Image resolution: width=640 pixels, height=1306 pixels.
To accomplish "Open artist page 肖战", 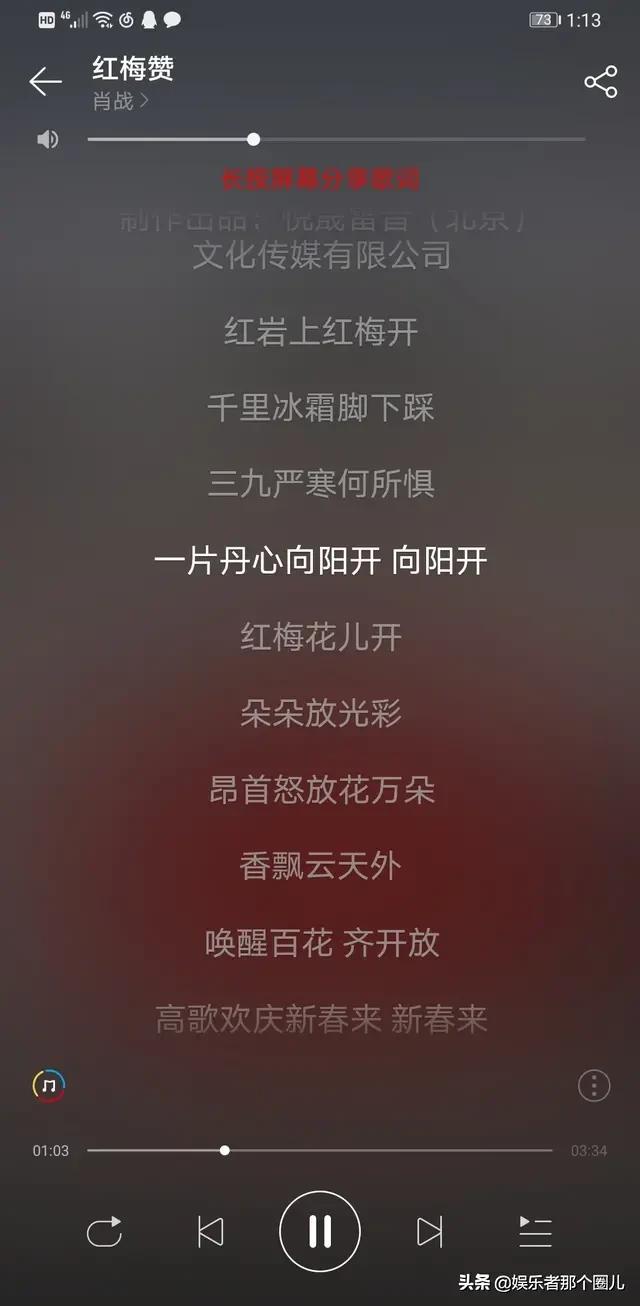I will pyautogui.click(x=121, y=101).
